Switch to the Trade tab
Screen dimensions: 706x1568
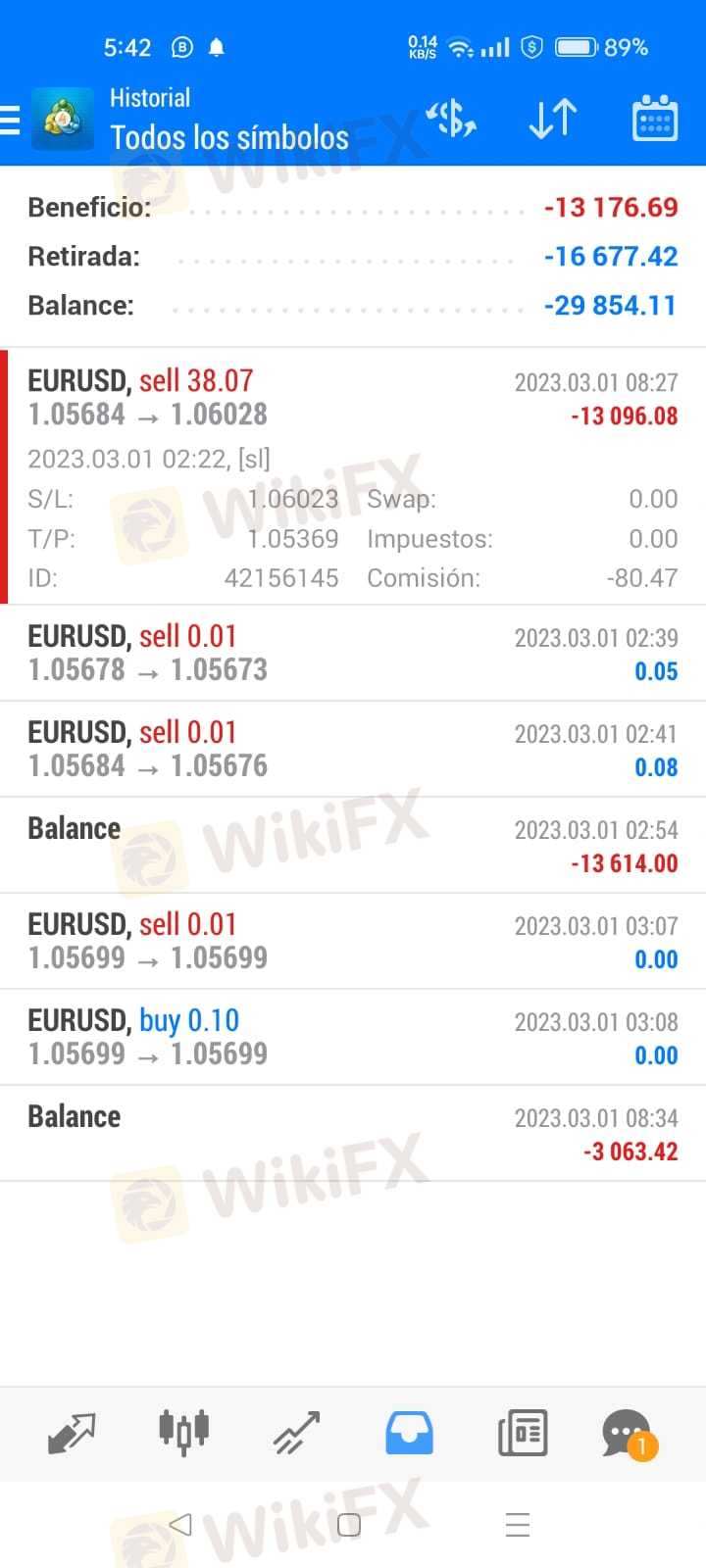tap(296, 1434)
